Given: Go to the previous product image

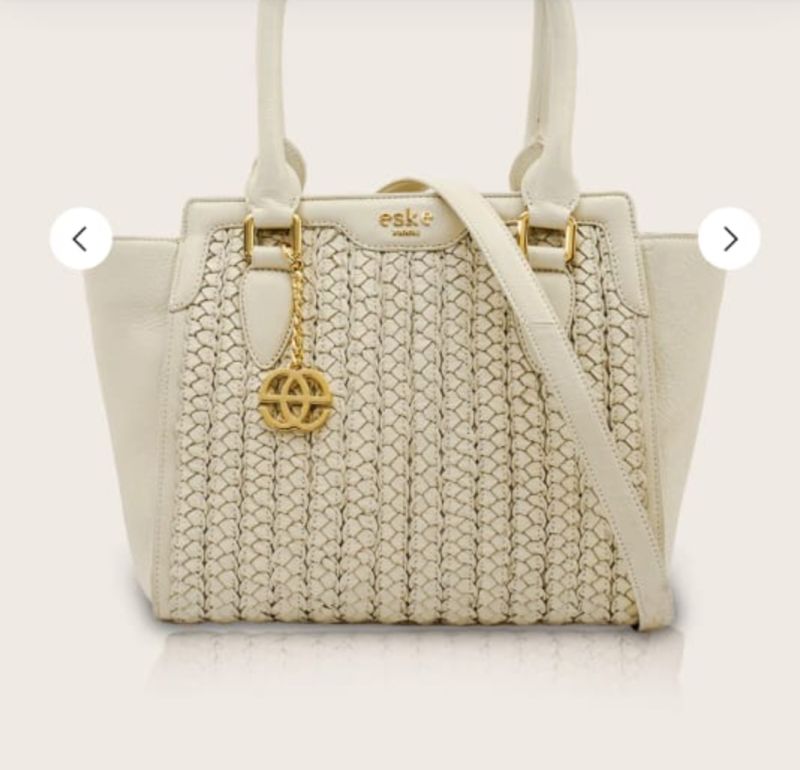Looking at the screenshot, I should (80, 239).
